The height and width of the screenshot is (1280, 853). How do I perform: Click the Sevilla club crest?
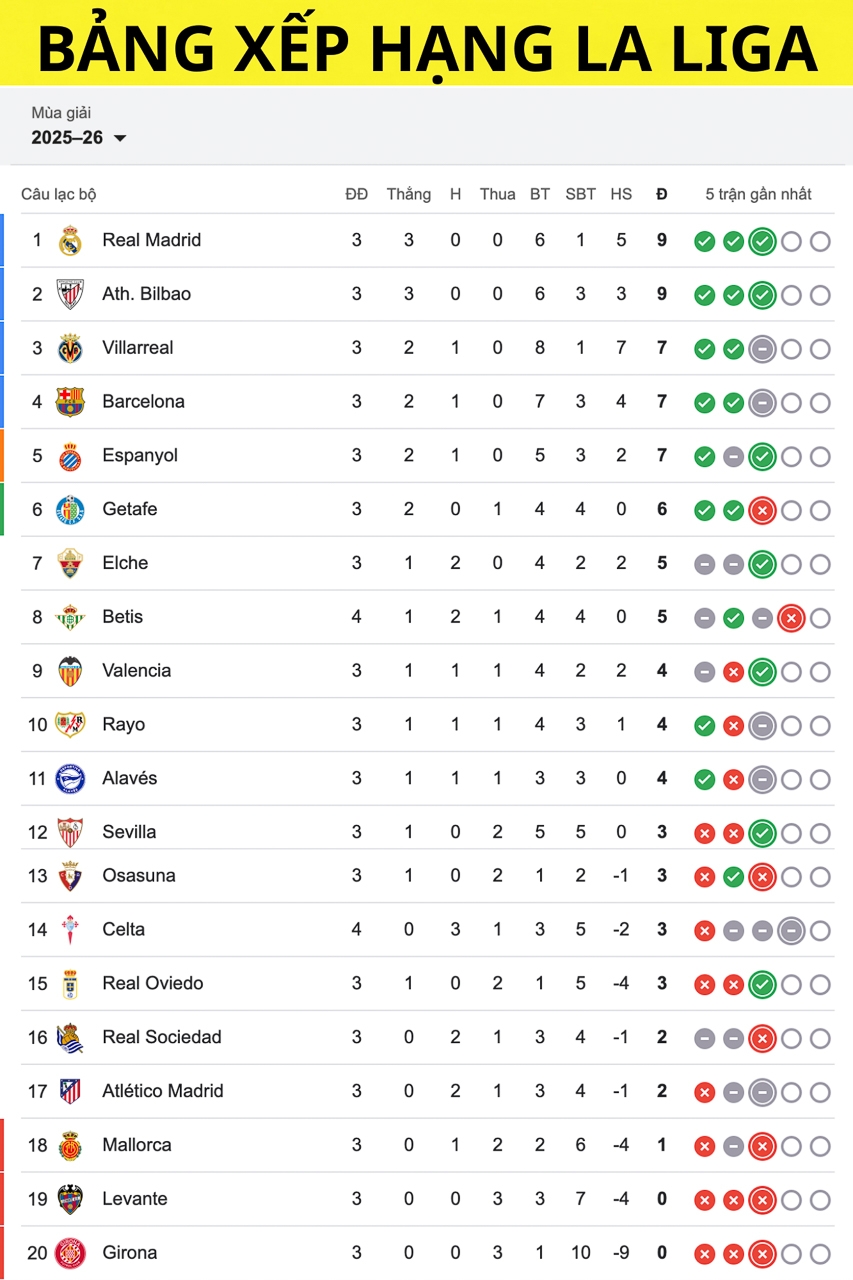70,832
